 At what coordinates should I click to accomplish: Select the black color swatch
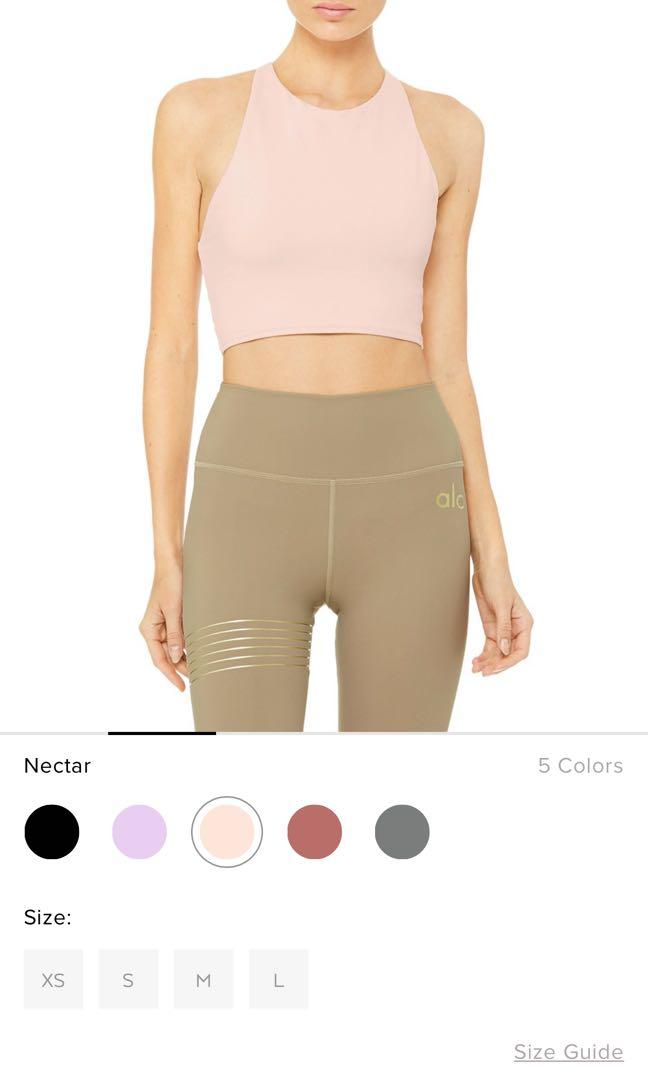[52, 832]
